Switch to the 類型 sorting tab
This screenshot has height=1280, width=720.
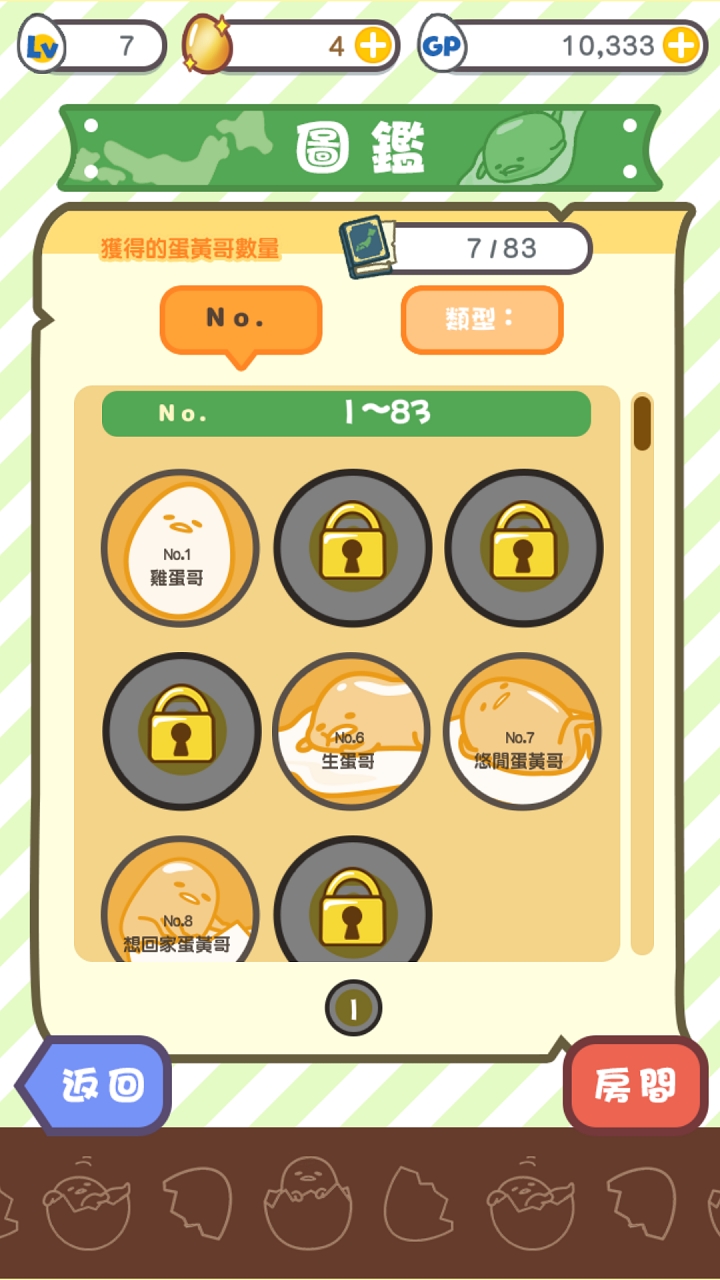click(x=482, y=320)
